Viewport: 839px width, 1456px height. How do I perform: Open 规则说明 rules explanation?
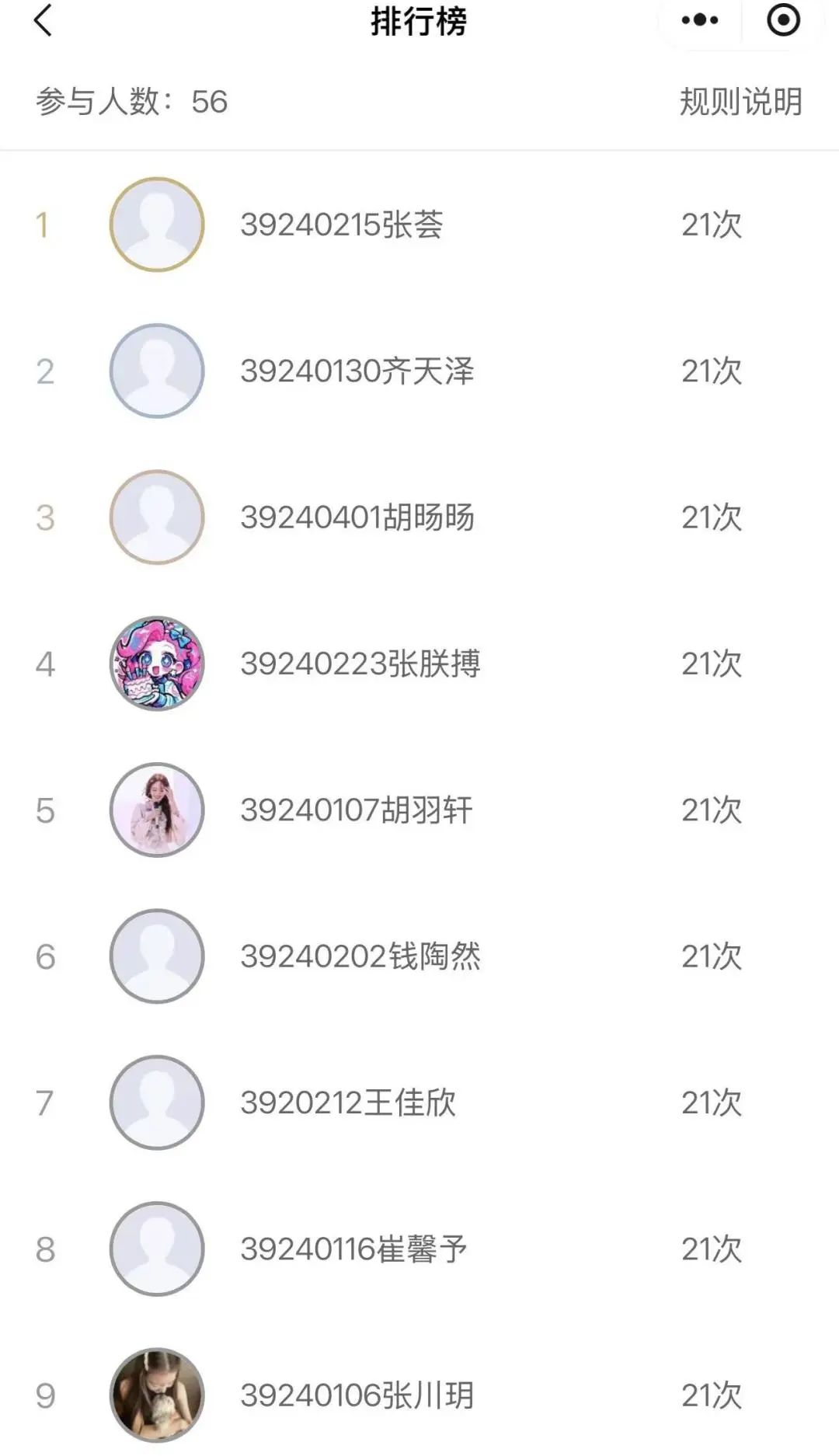[740, 102]
